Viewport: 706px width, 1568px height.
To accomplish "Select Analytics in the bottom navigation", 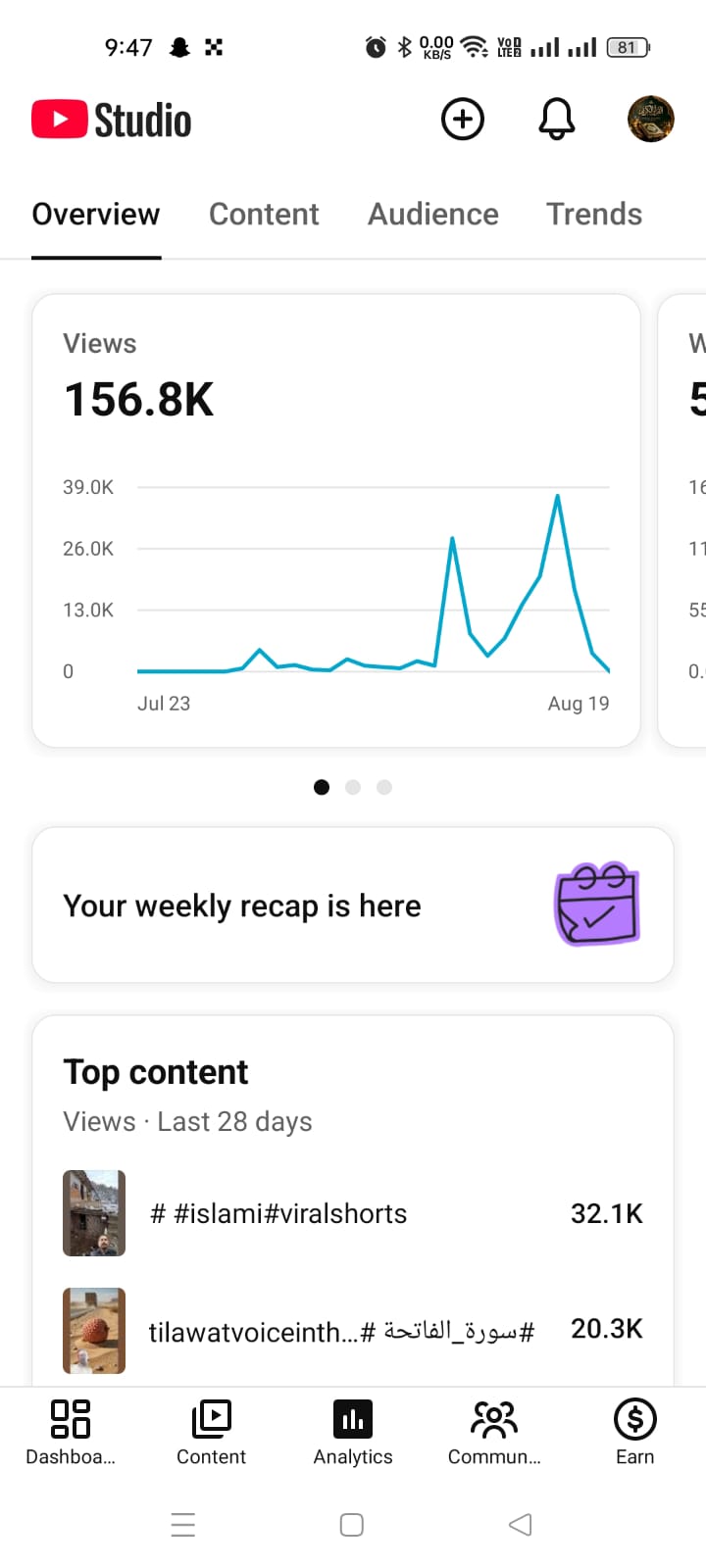I will pos(353,1432).
